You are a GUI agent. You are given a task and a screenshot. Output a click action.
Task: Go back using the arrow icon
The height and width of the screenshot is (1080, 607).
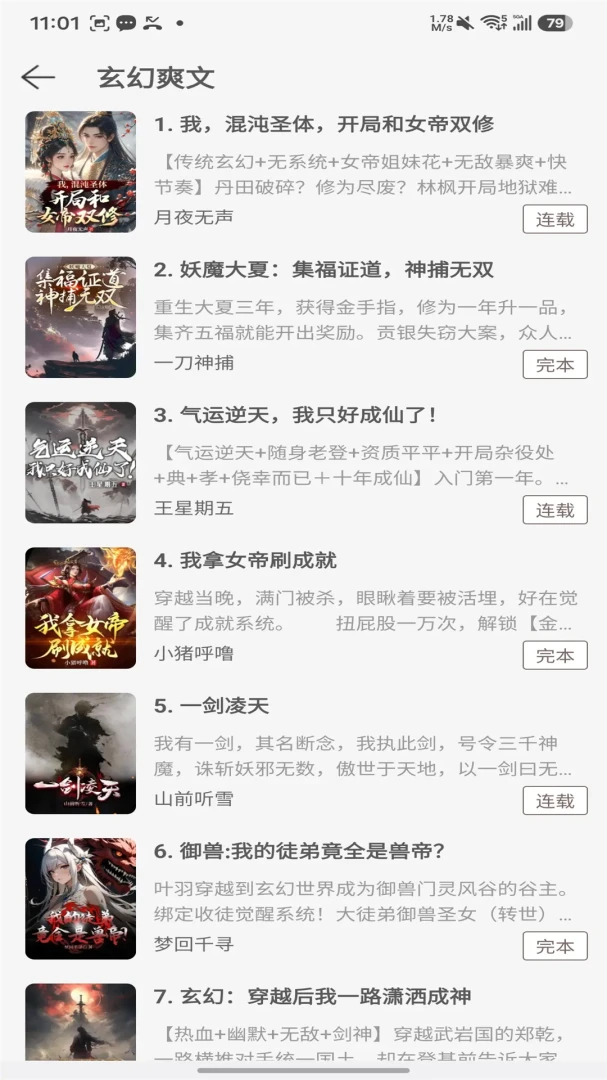click(38, 78)
